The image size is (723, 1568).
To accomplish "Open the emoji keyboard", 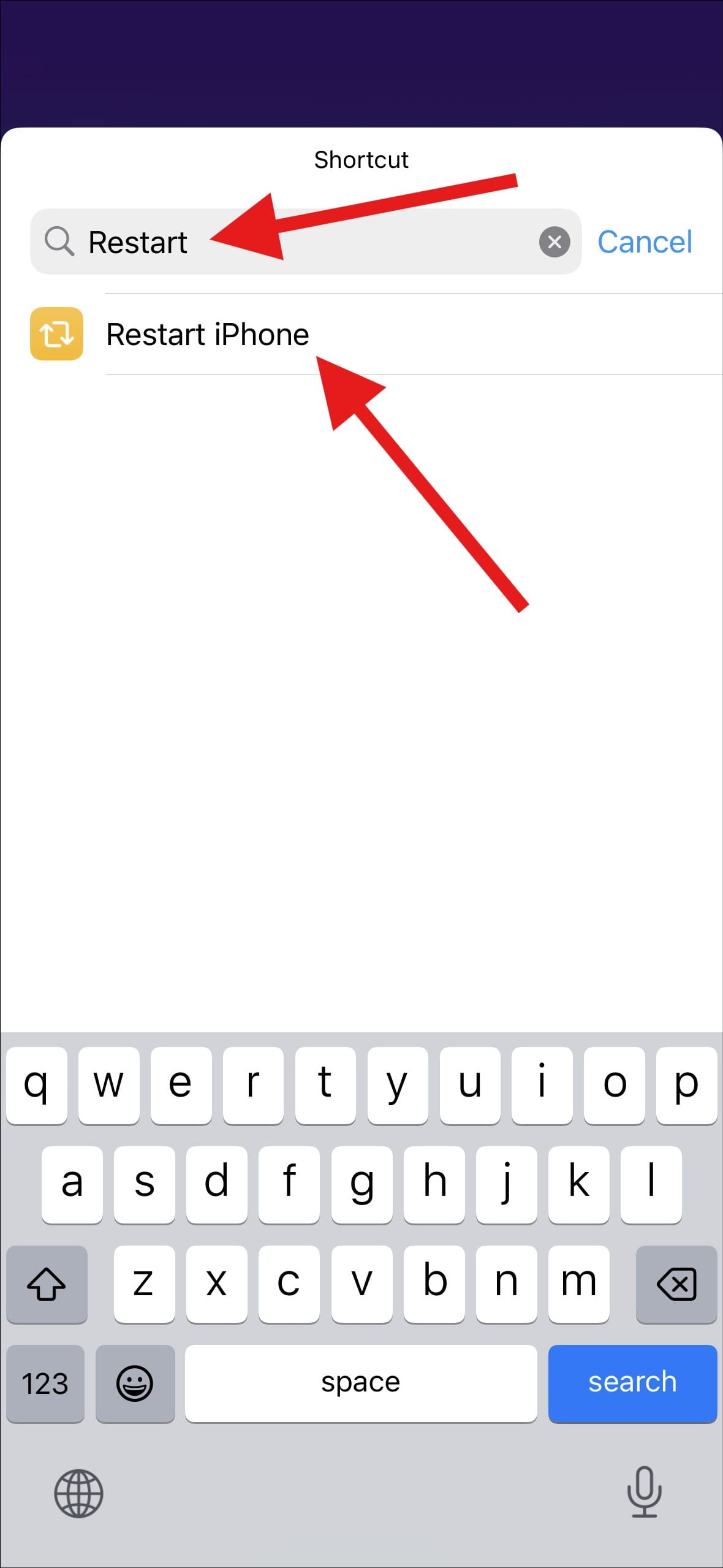I will tap(135, 1383).
